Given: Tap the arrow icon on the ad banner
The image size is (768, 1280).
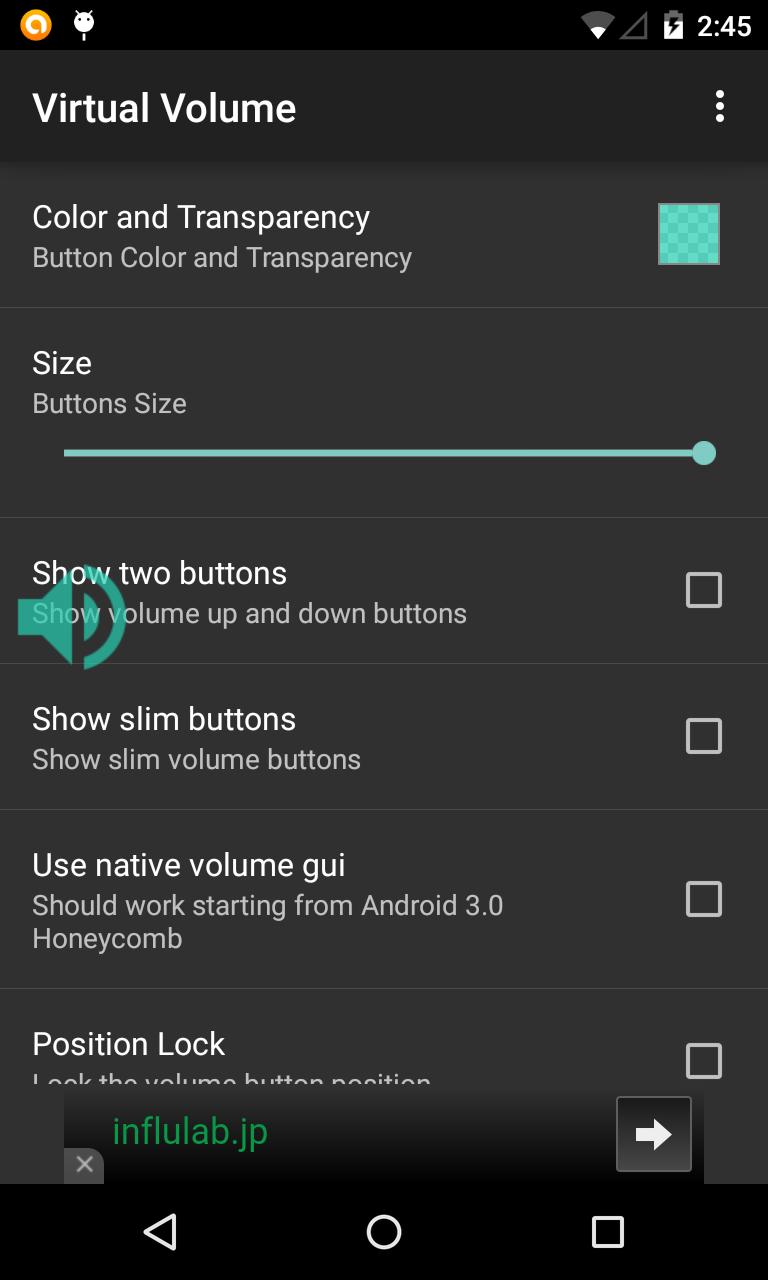Looking at the screenshot, I should point(653,1133).
